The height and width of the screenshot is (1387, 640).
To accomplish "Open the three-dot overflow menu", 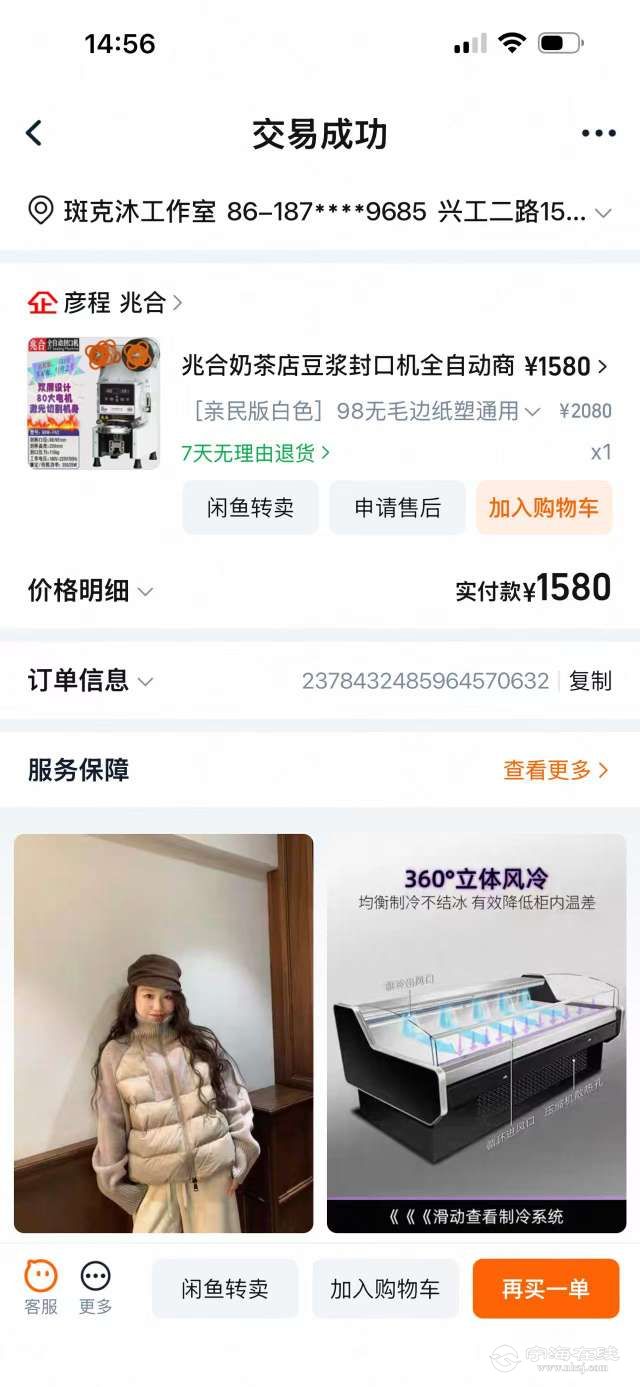I will pos(598,134).
